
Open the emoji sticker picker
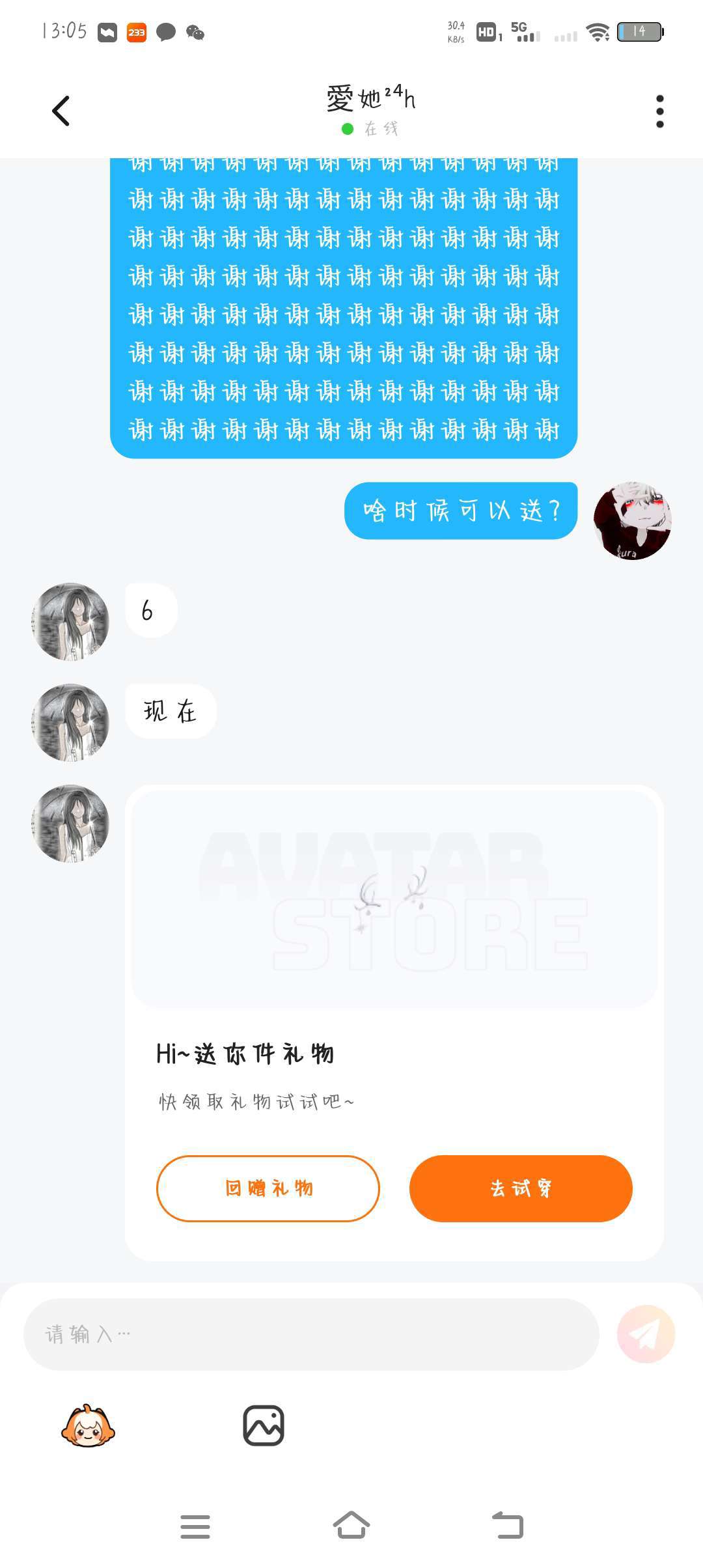point(88,1426)
